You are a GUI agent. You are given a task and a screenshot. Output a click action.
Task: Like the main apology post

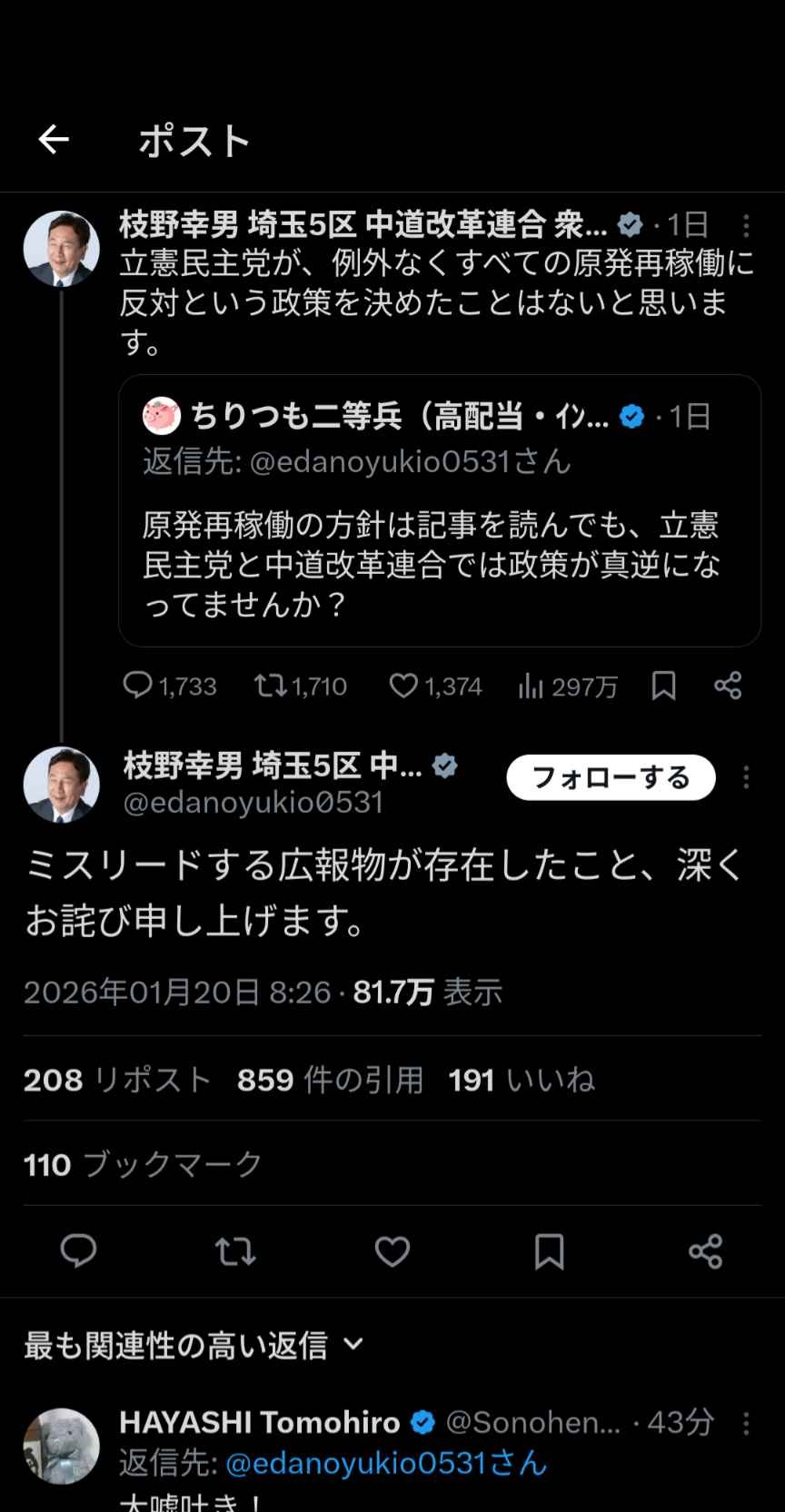[x=392, y=1251]
